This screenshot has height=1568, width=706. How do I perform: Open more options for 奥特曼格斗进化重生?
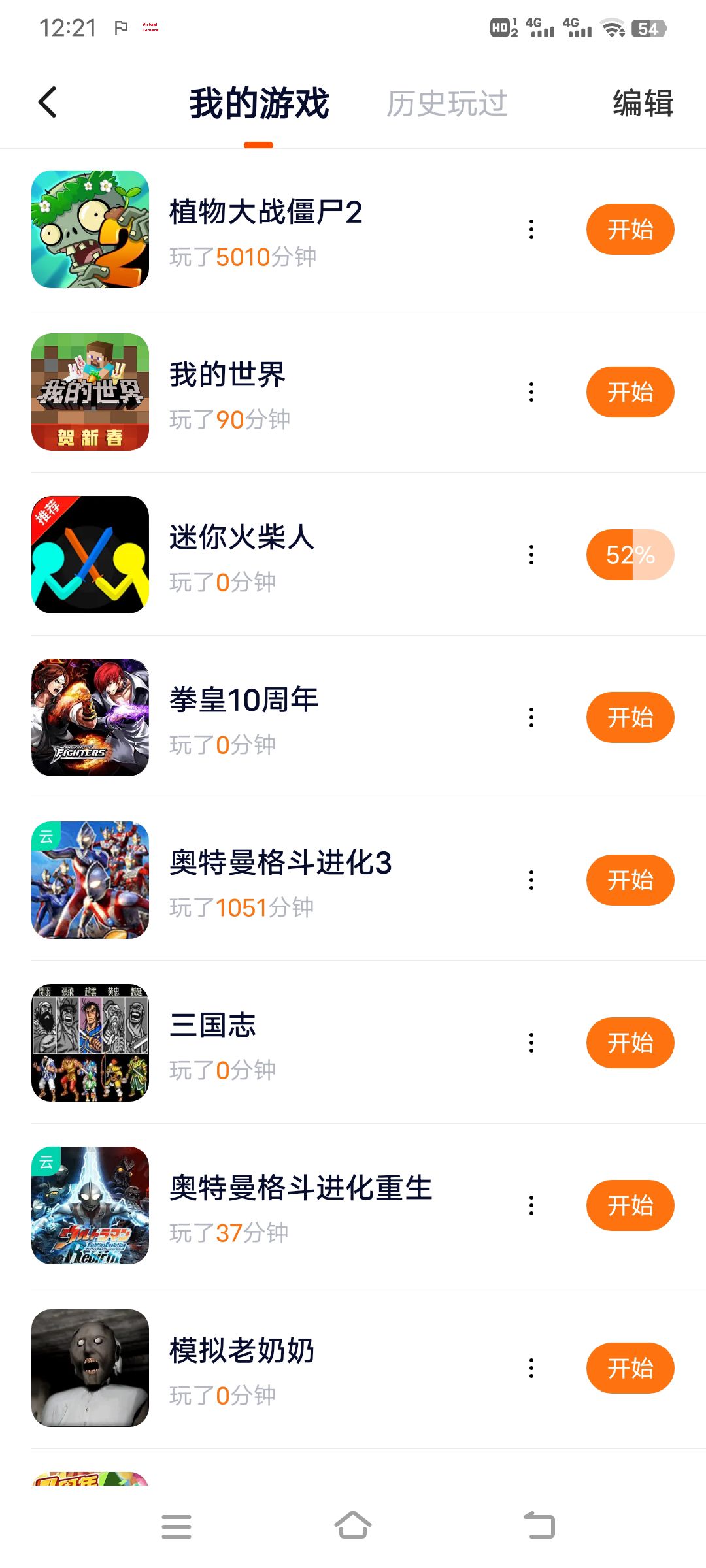[x=531, y=1205]
